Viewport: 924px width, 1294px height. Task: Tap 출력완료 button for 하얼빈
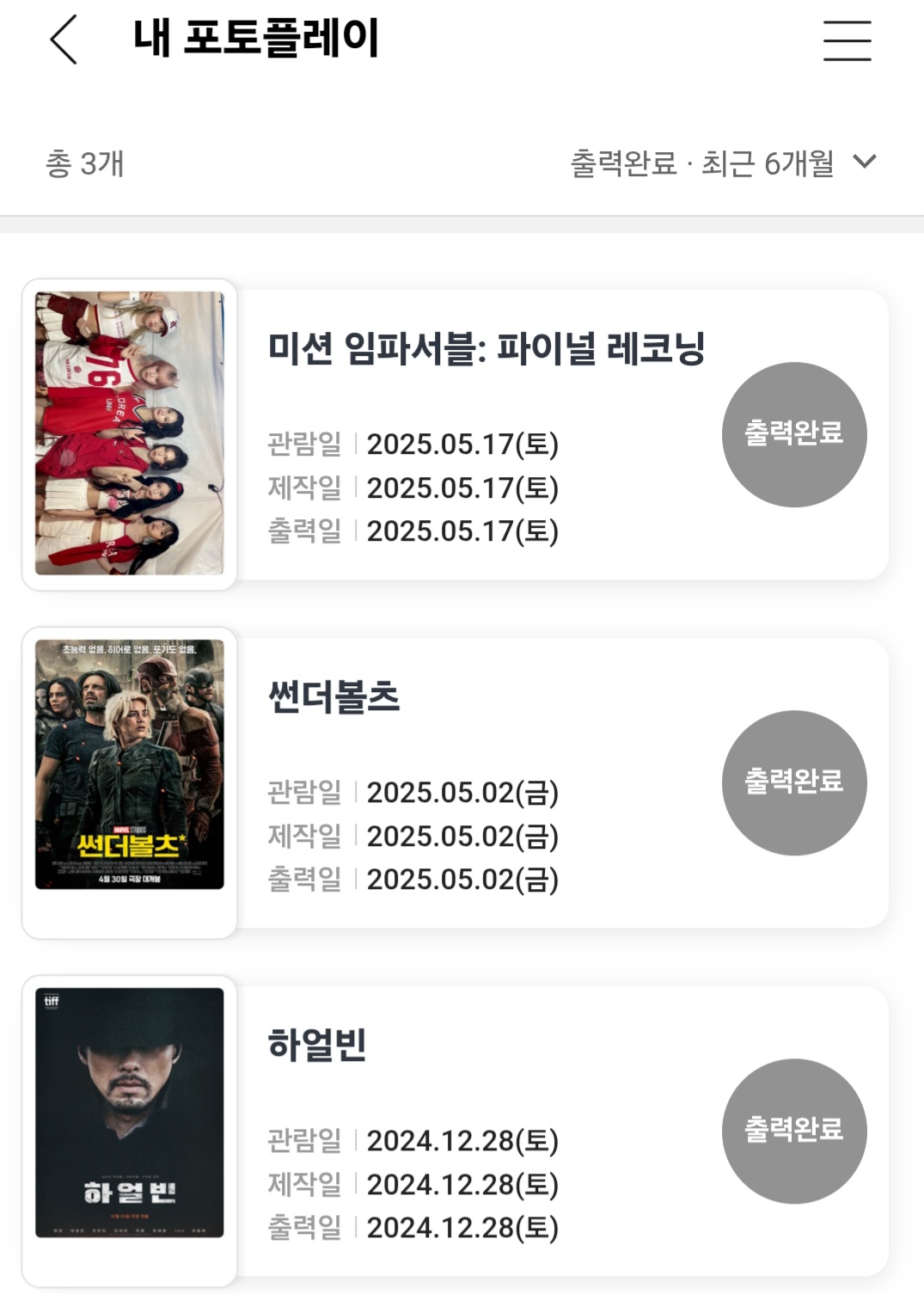793,1131
